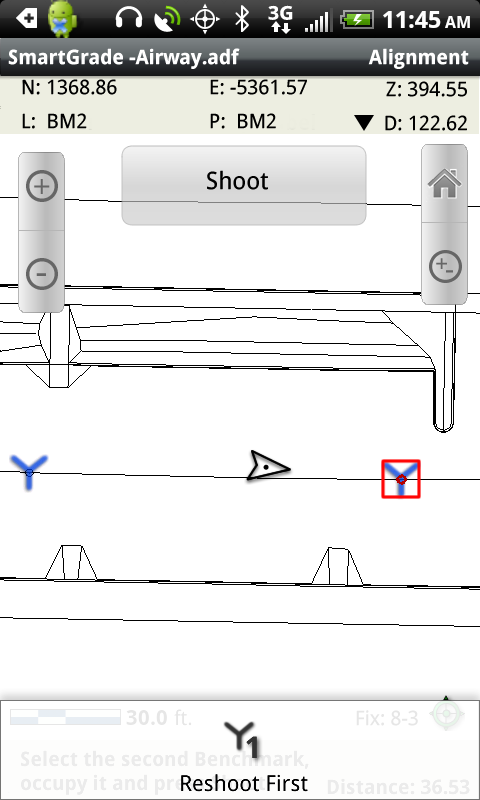Image resolution: width=480 pixels, height=800 pixels.
Task: Toggle the D: 122.62 triangle indicator
Action: tap(364, 122)
